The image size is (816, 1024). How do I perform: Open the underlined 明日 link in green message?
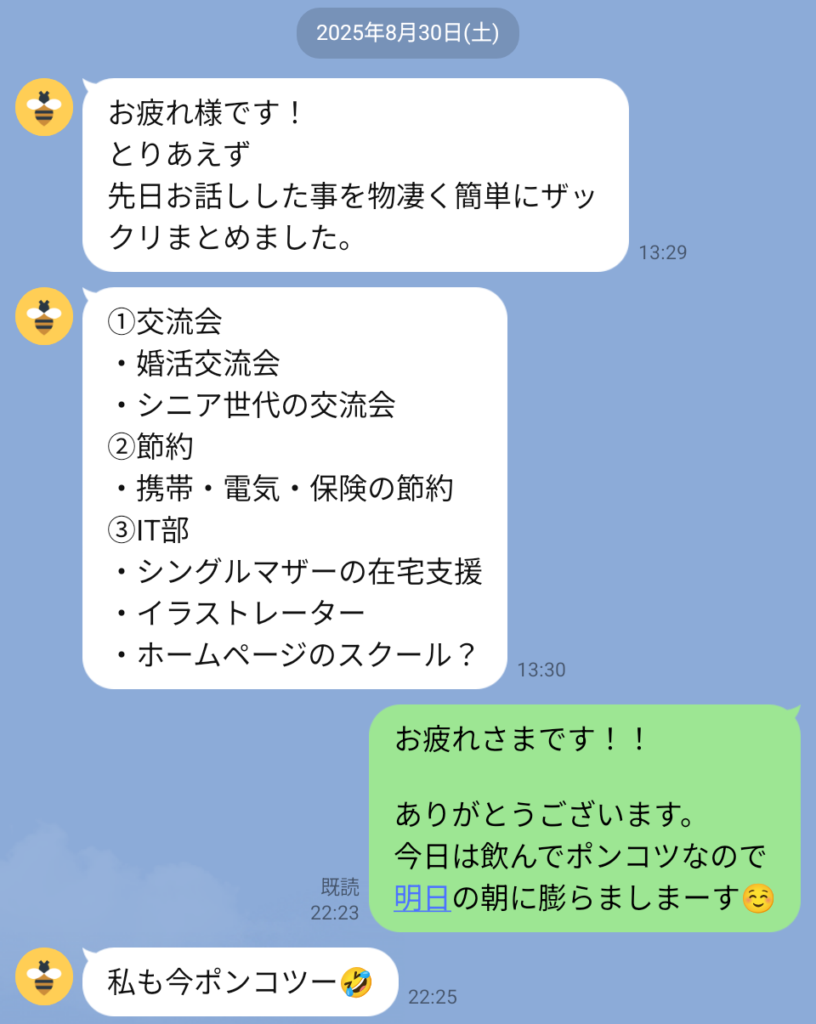coord(423,899)
